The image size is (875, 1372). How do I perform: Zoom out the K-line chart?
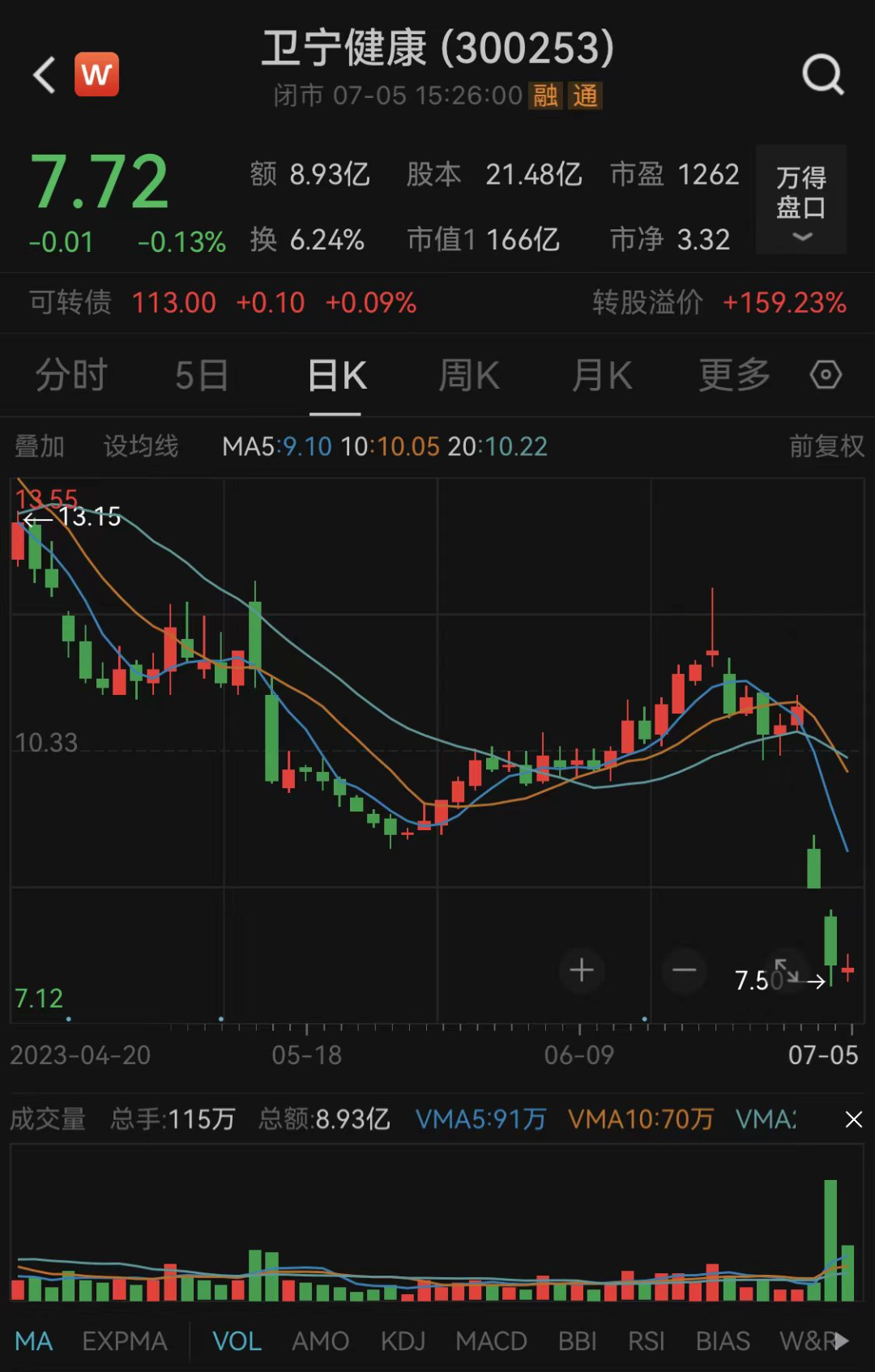(684, 969)
